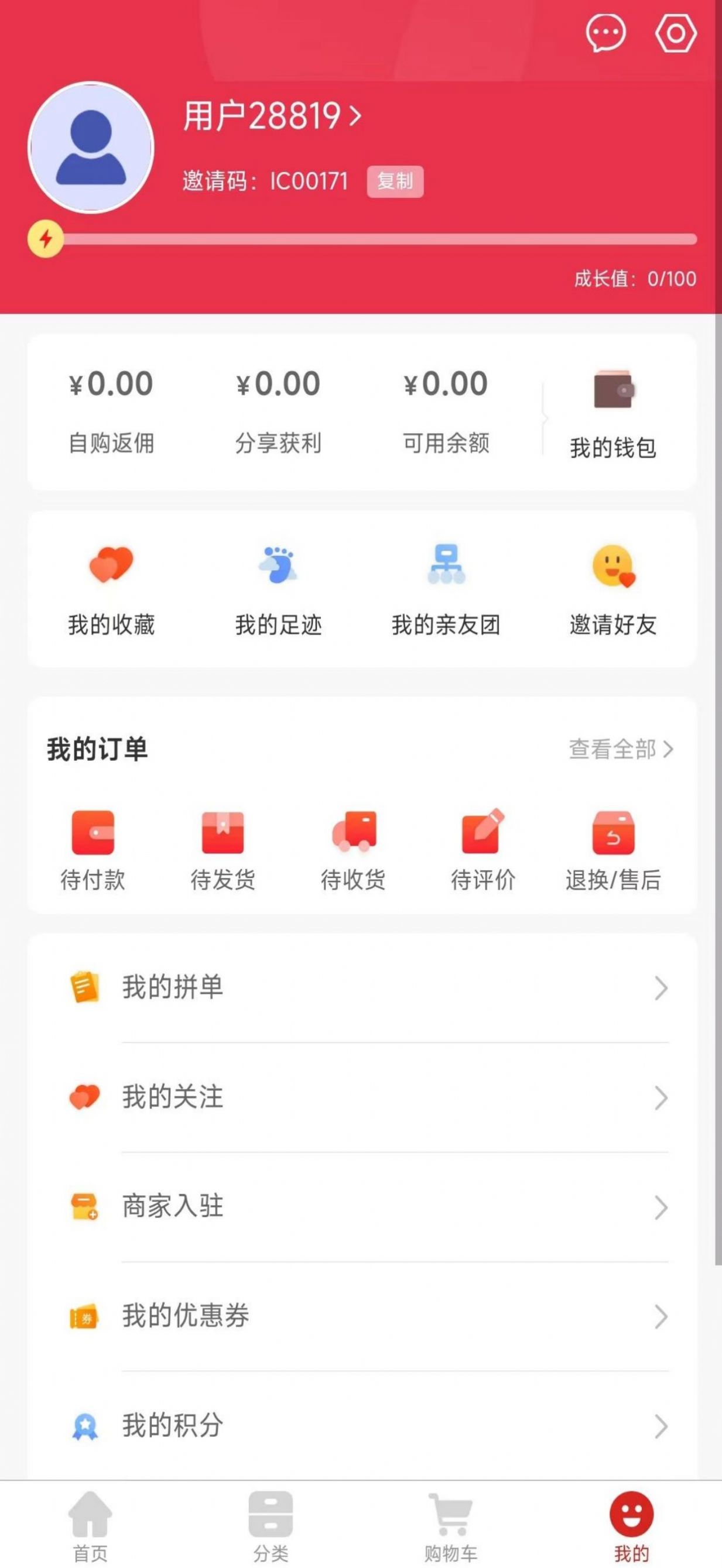Viewport: 722px width, 1568px height.
Task: Go to the 购物车 cart tab
Action: click(451, 1526)
